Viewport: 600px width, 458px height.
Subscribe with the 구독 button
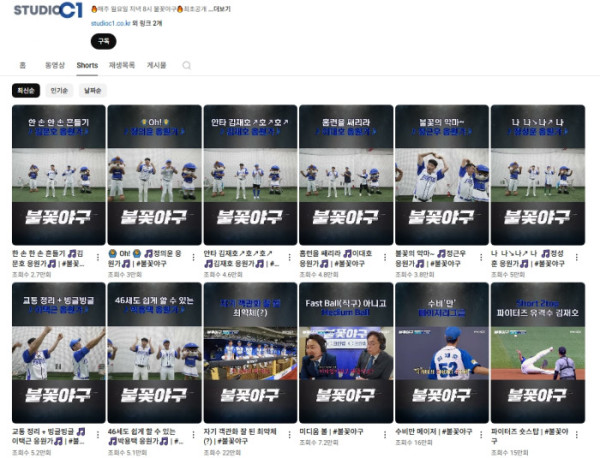(103, 41)
